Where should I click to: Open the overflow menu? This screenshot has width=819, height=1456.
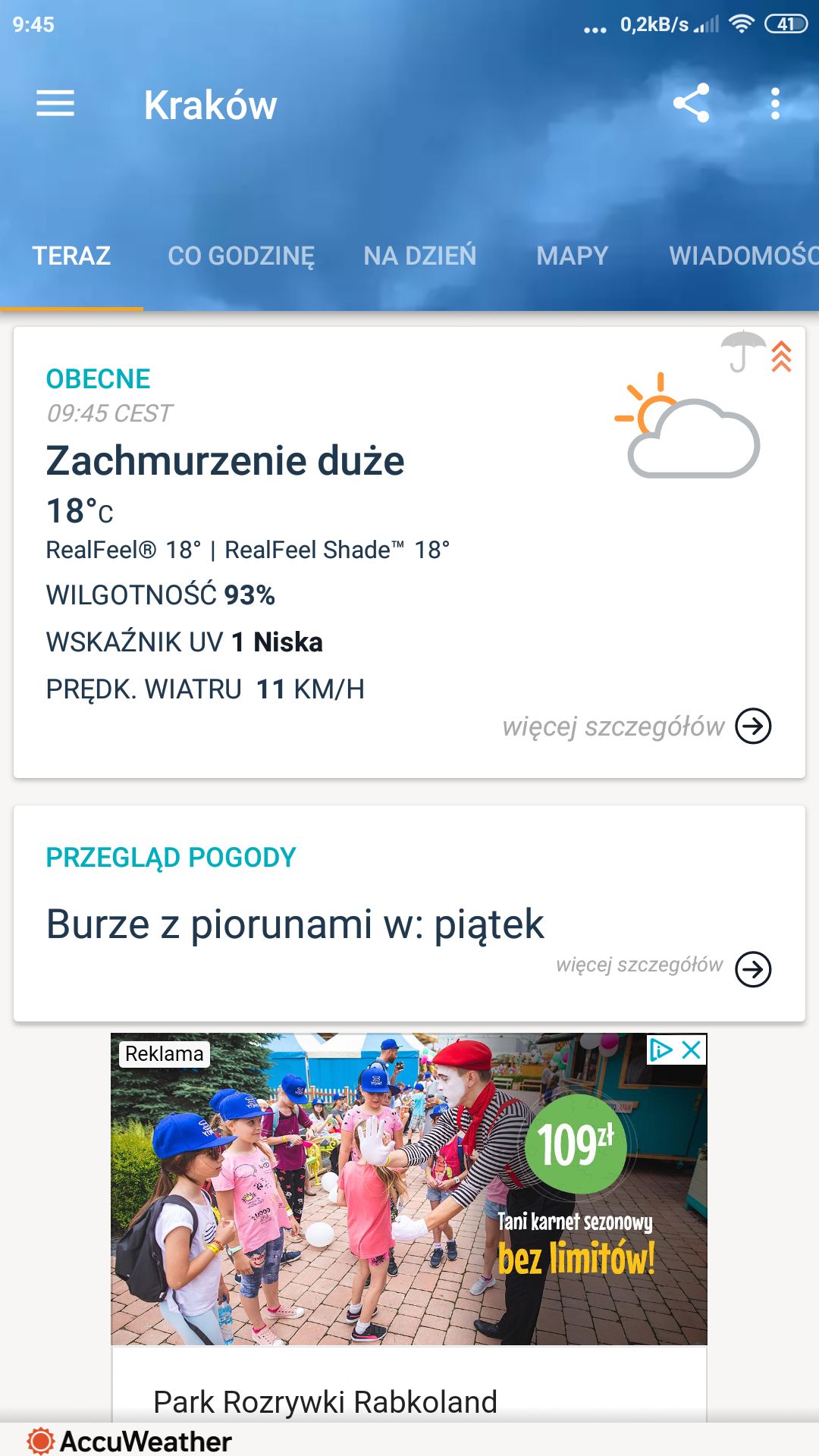[x=775, y=103]
